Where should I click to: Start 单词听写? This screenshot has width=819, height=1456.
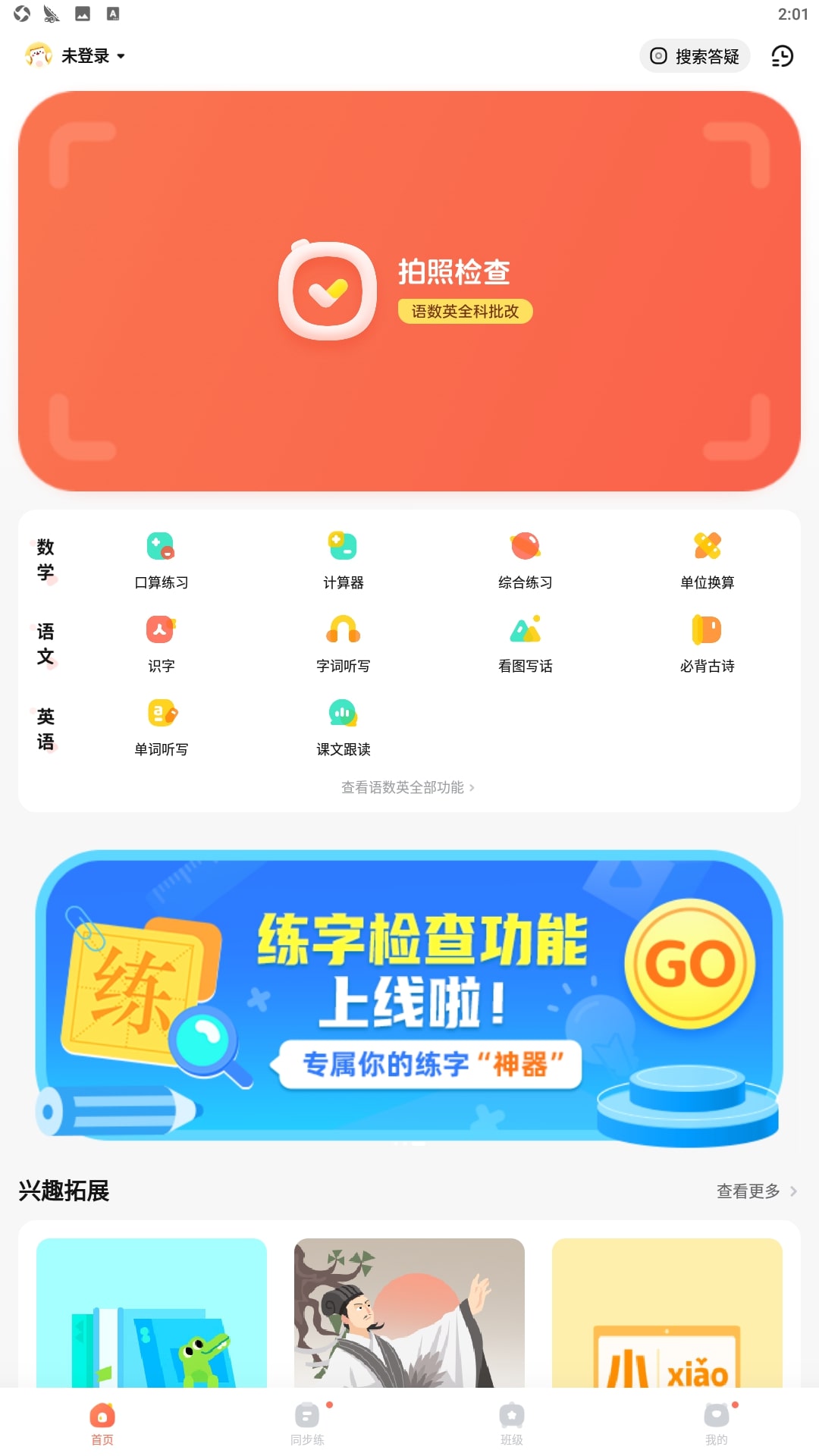(x=161, y=728)
